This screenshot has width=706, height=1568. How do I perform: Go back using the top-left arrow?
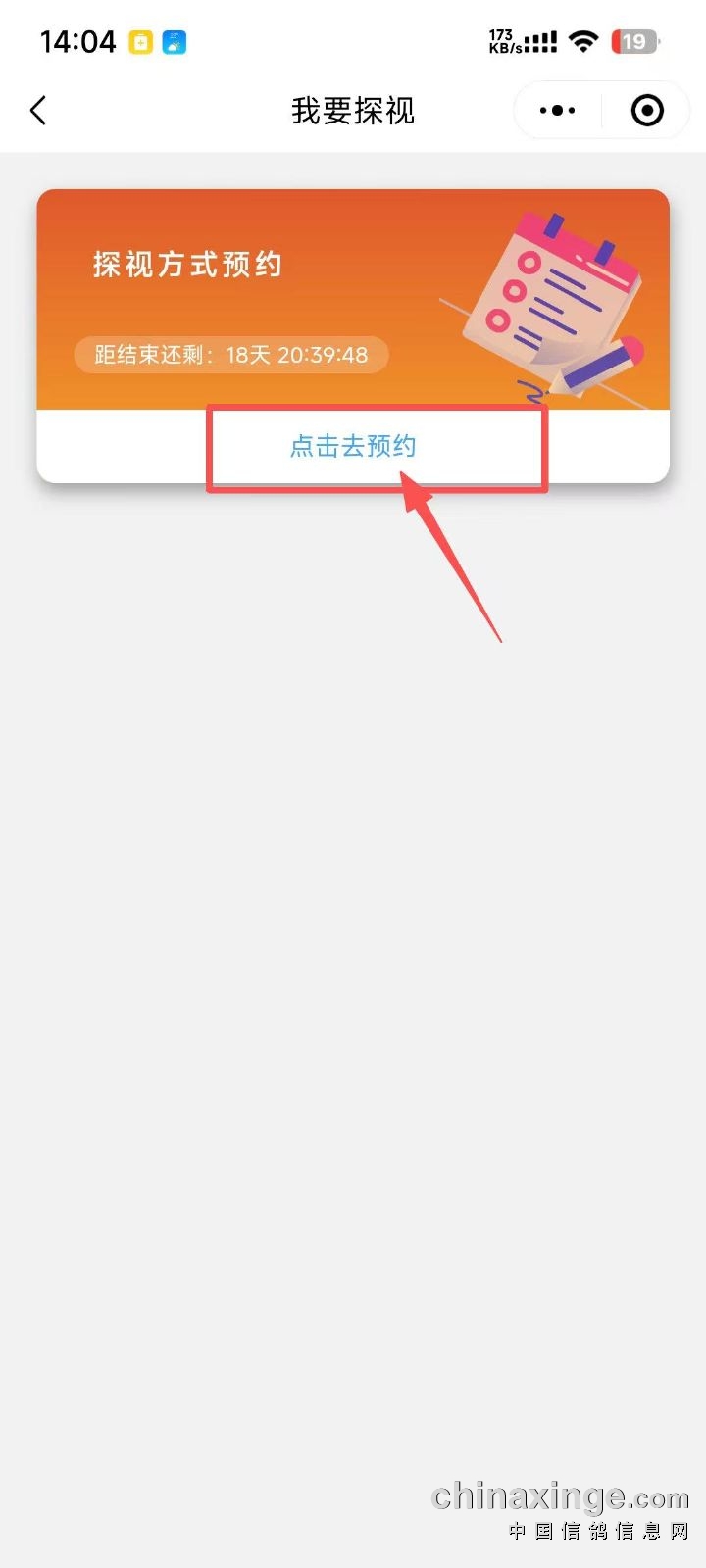tap(39, 111)
